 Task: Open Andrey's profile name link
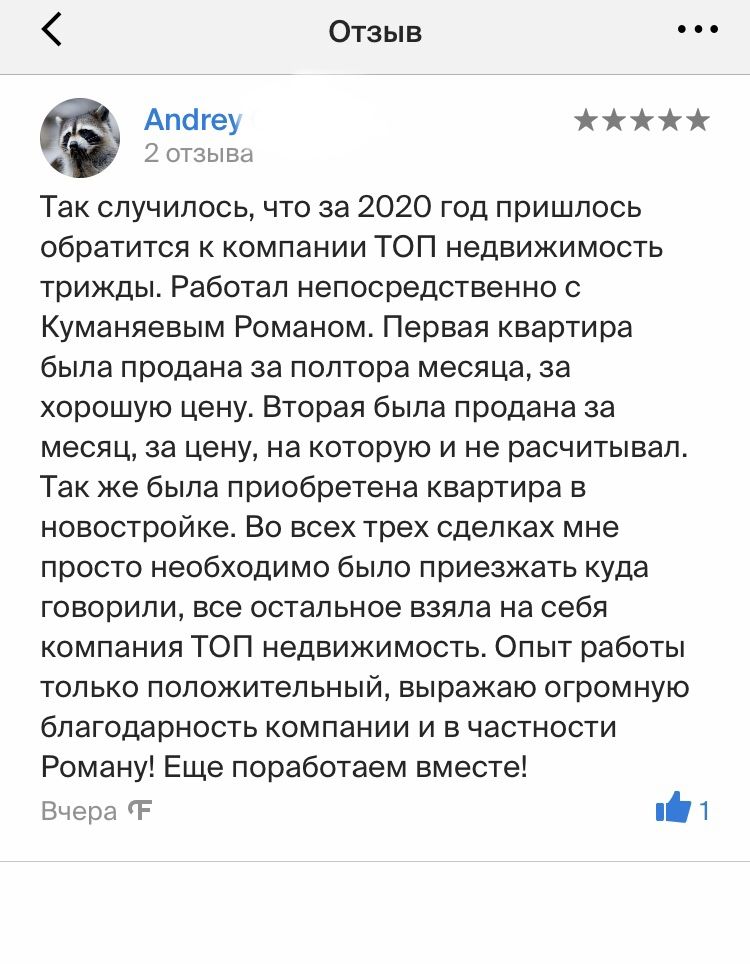pos(192,121)
